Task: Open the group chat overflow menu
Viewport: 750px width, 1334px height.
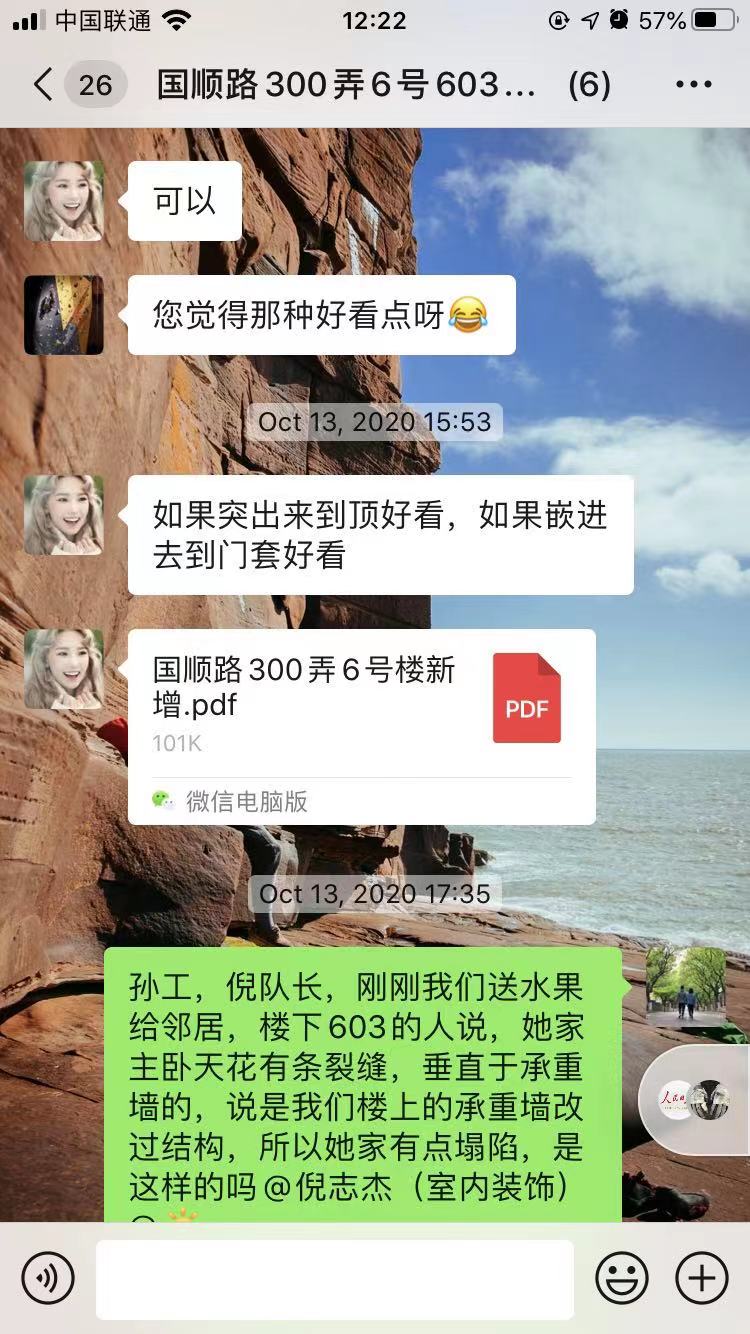Action: tap(693, 85)
